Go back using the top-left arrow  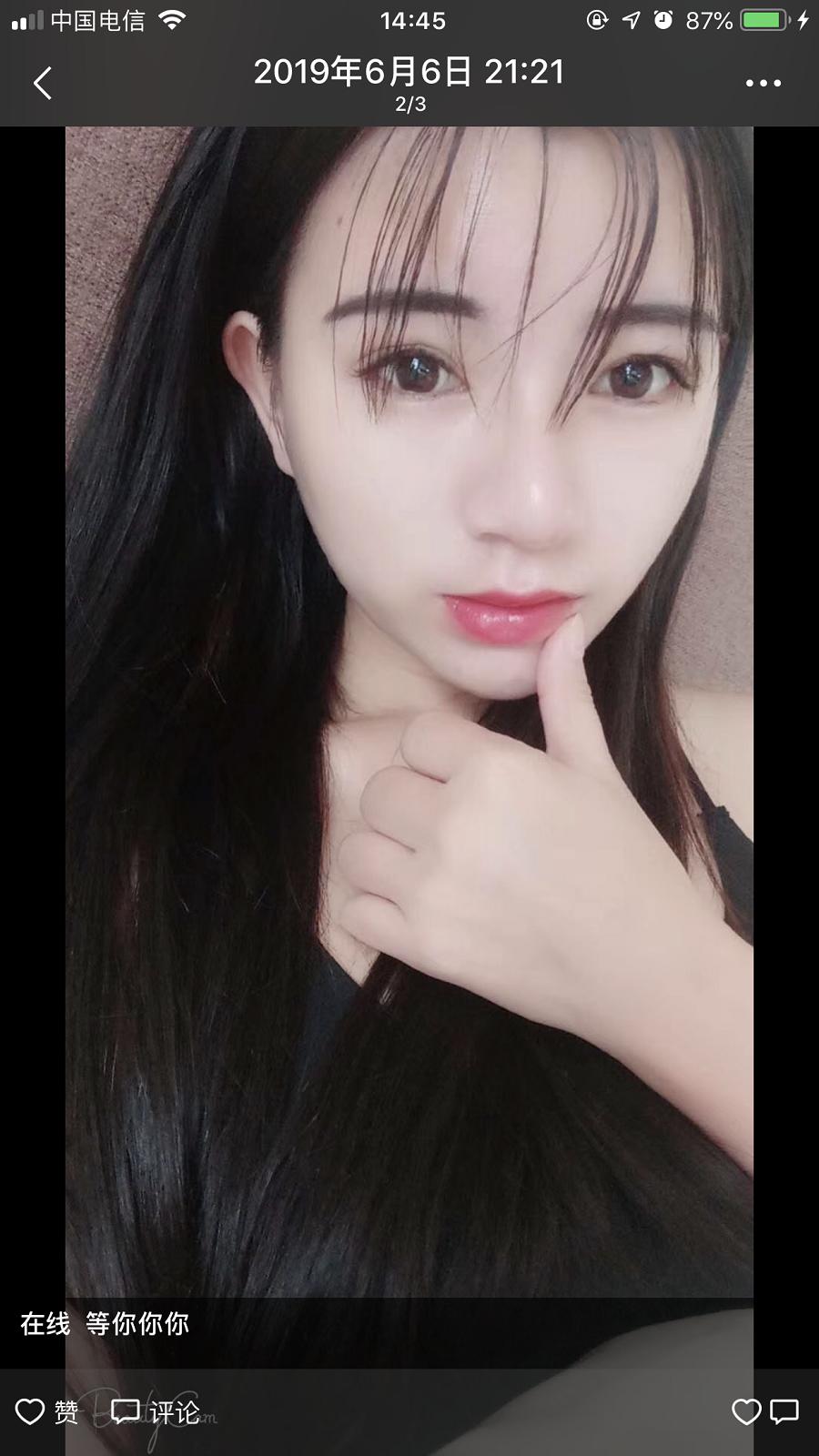[43, 84]
